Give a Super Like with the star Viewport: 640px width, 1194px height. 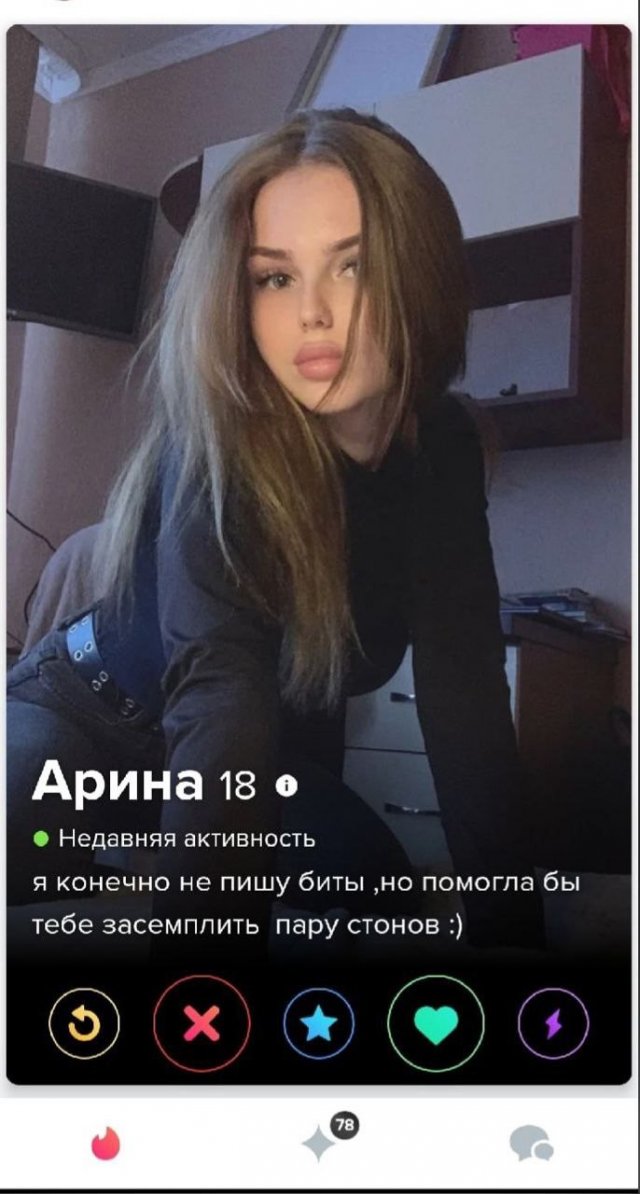(318, 1023)
